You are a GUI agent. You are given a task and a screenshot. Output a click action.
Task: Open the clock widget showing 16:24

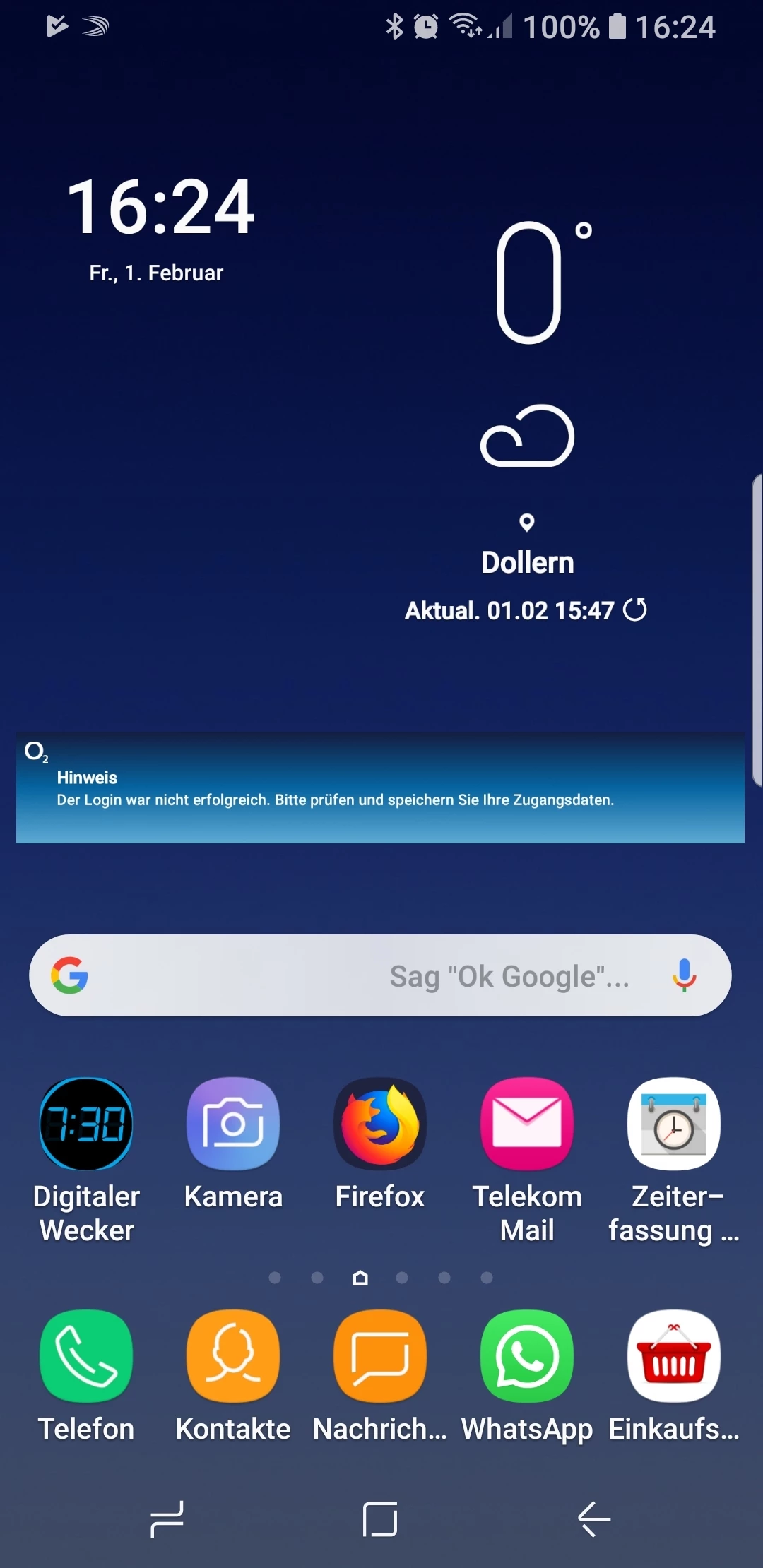(x=161, y=208)
